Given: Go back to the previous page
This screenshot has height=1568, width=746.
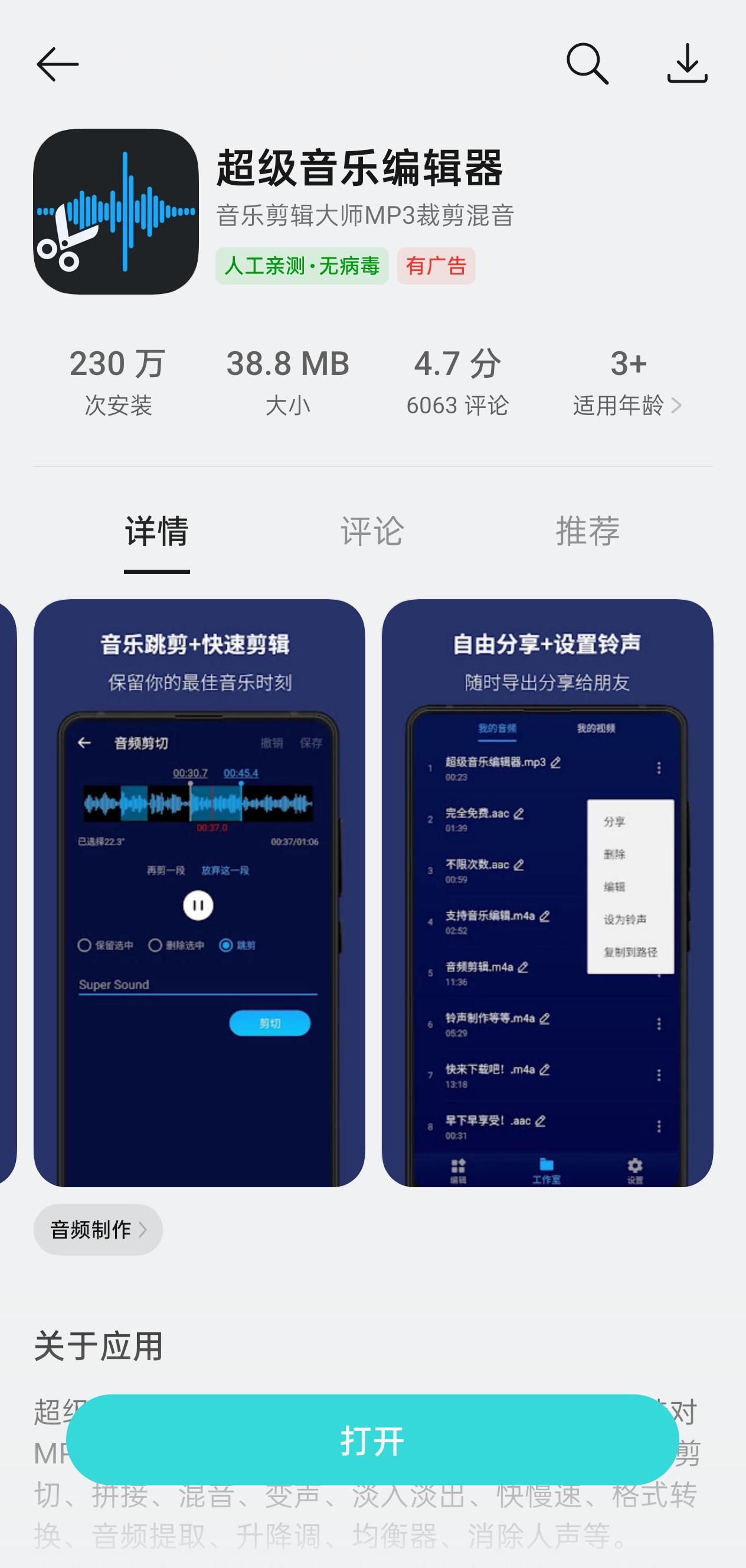Looking at the screenshot, I should click(58, 64).
